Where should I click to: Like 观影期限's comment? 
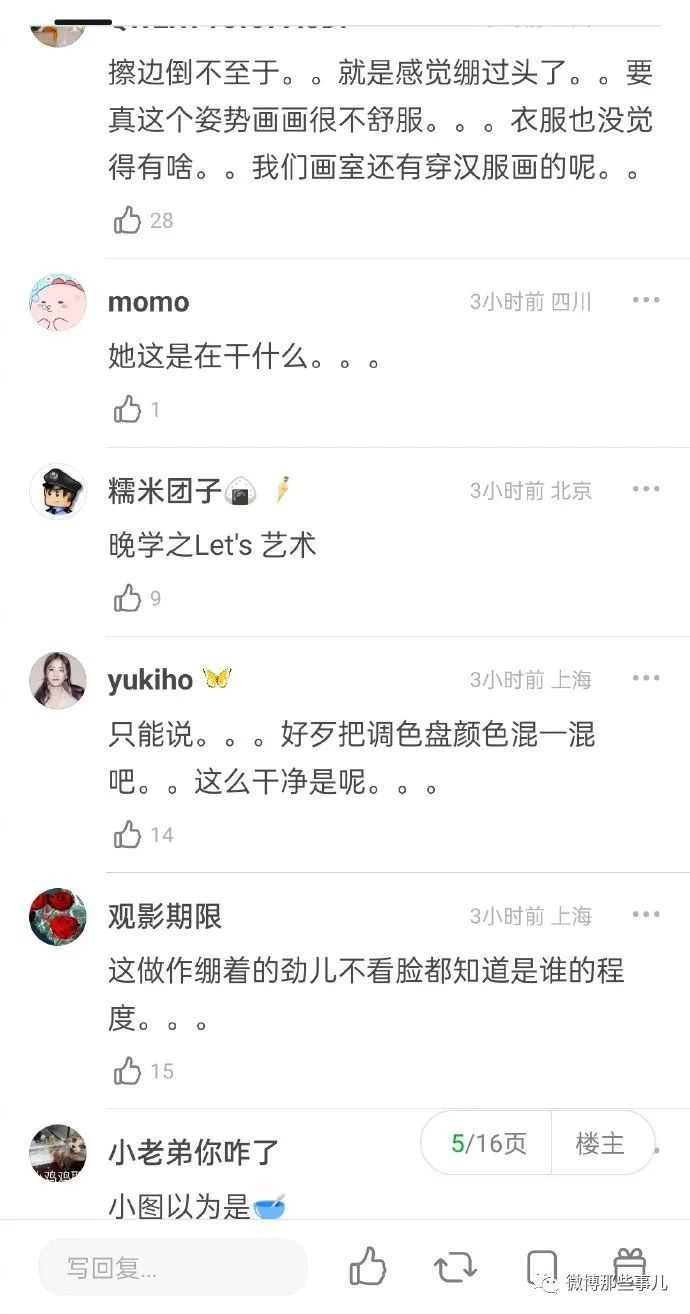pyautogui.click(x=128, y=1071)
